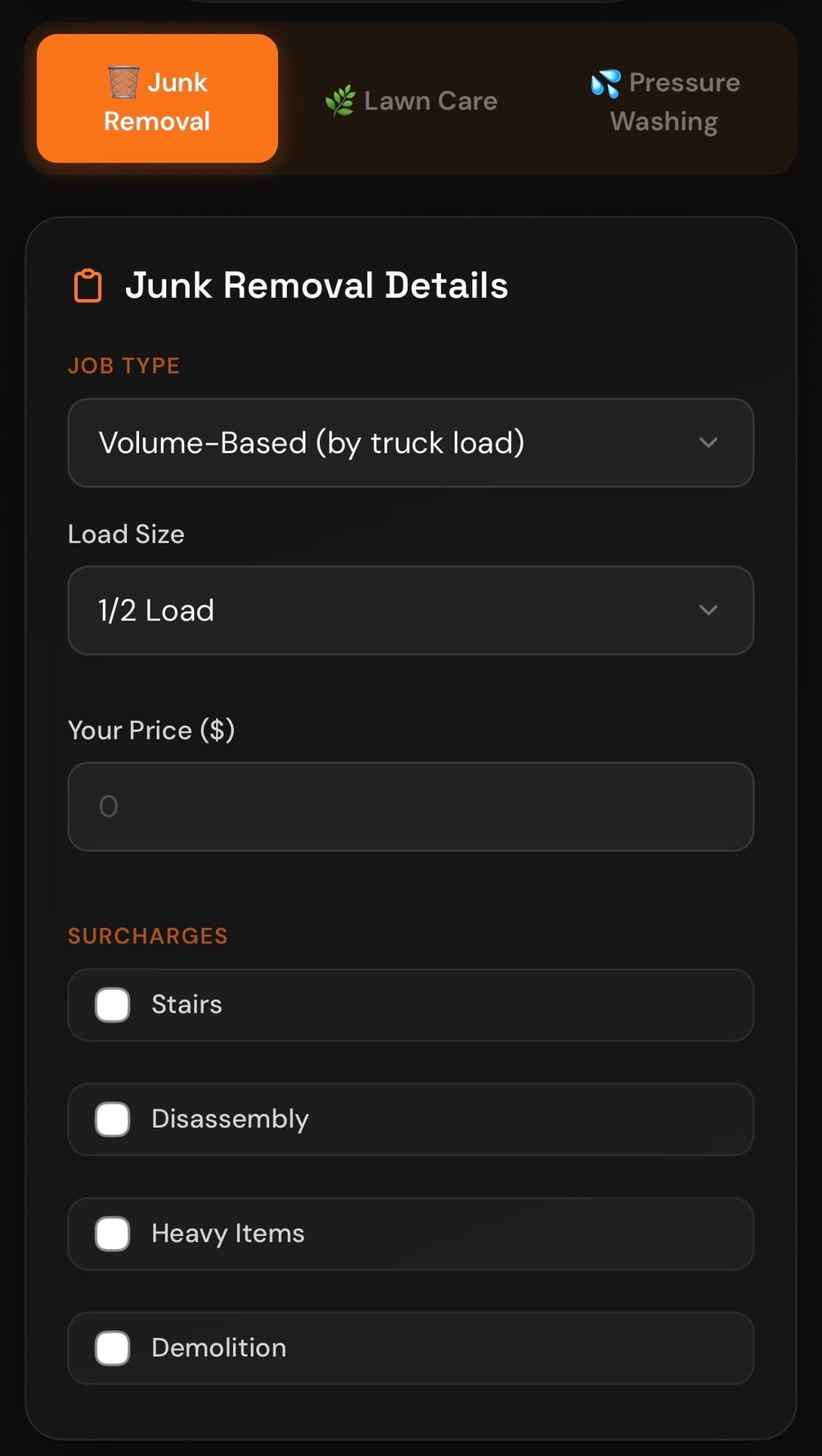Tap the Your Price input field

coord(410,807)
